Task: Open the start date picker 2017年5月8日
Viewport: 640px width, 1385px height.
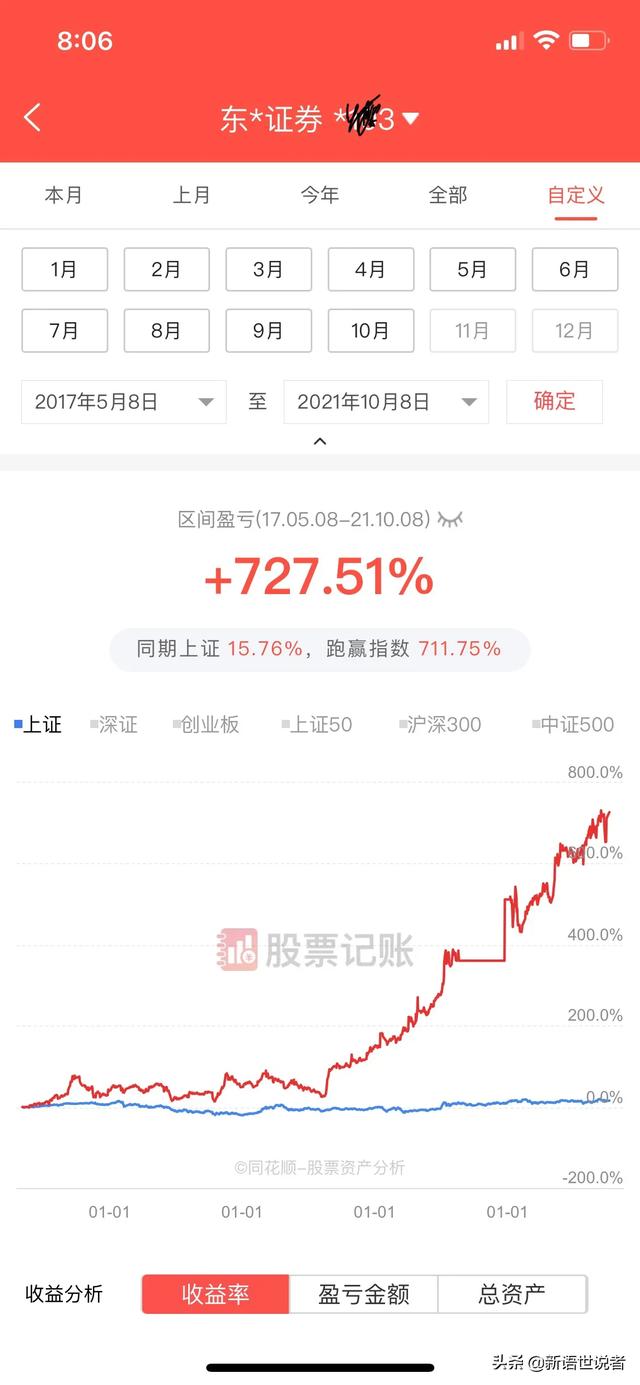Action: click(x=124, y=402)
